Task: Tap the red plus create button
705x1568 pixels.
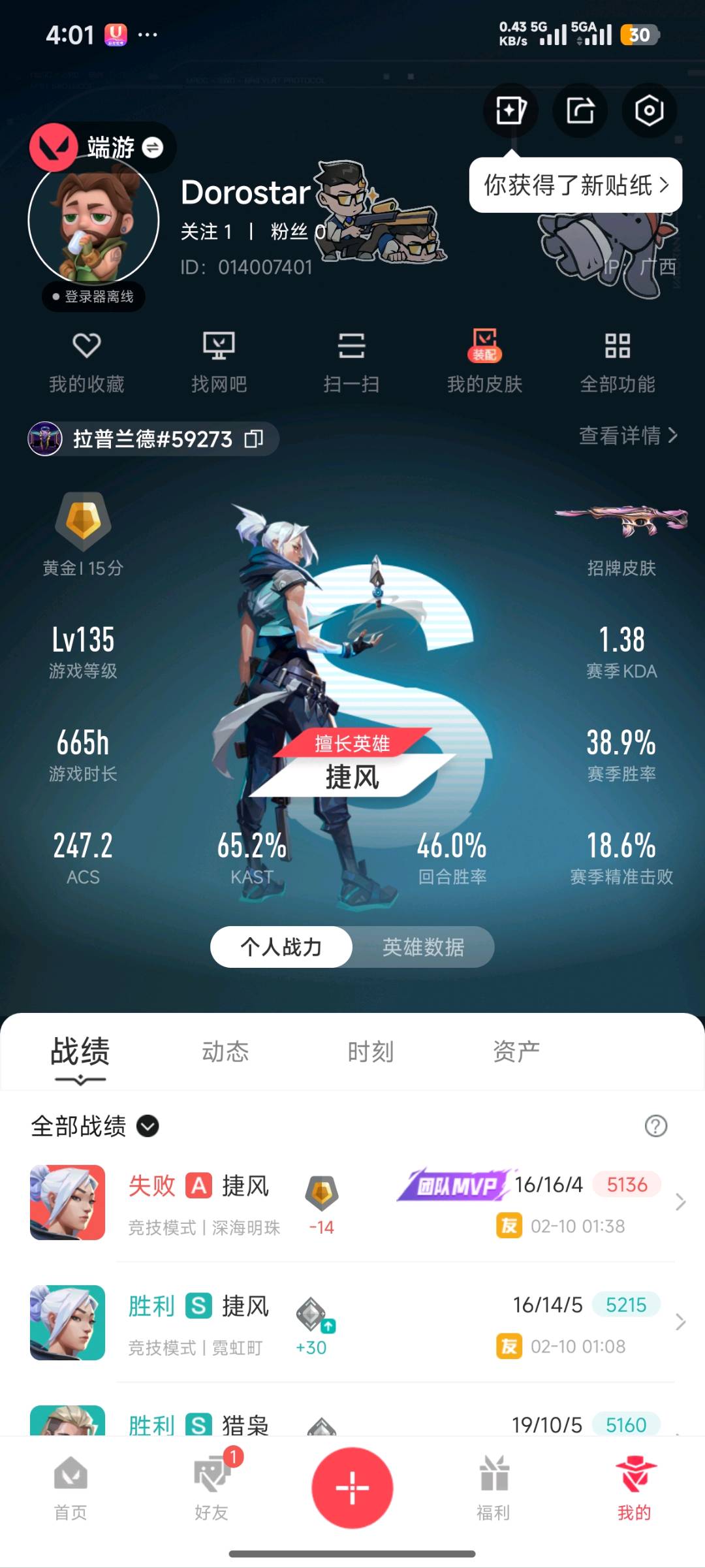Action: click(x=352, y=1488)
